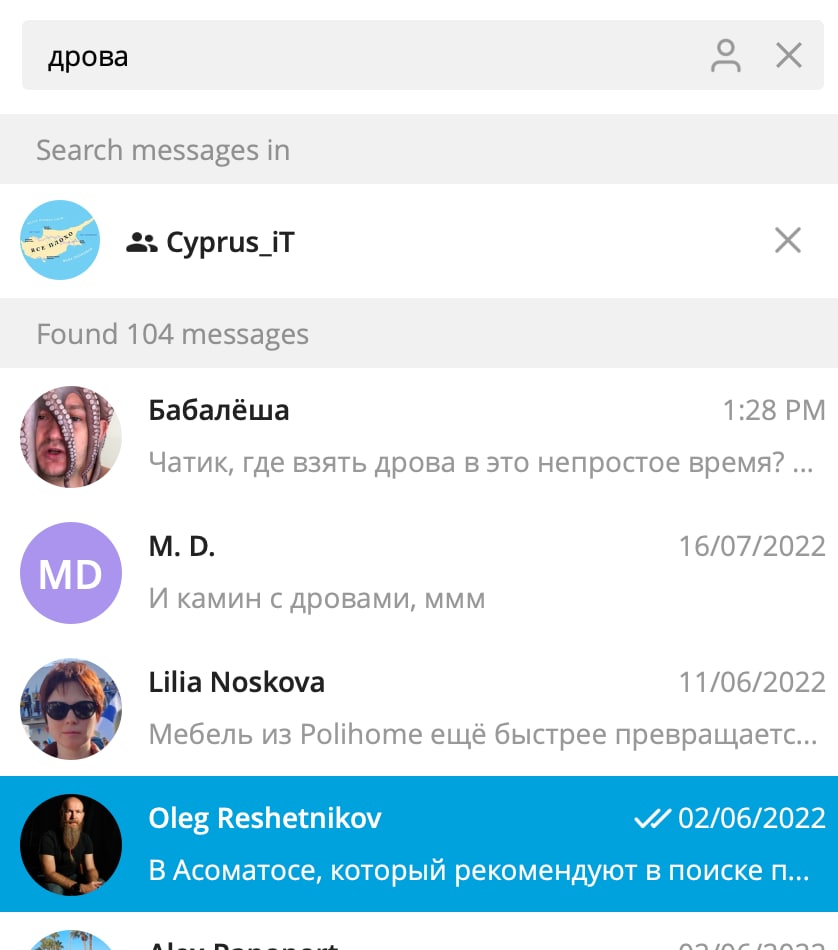Open M. D.'s message about камин
Screen dimensions: 838x950
[480, 573]
